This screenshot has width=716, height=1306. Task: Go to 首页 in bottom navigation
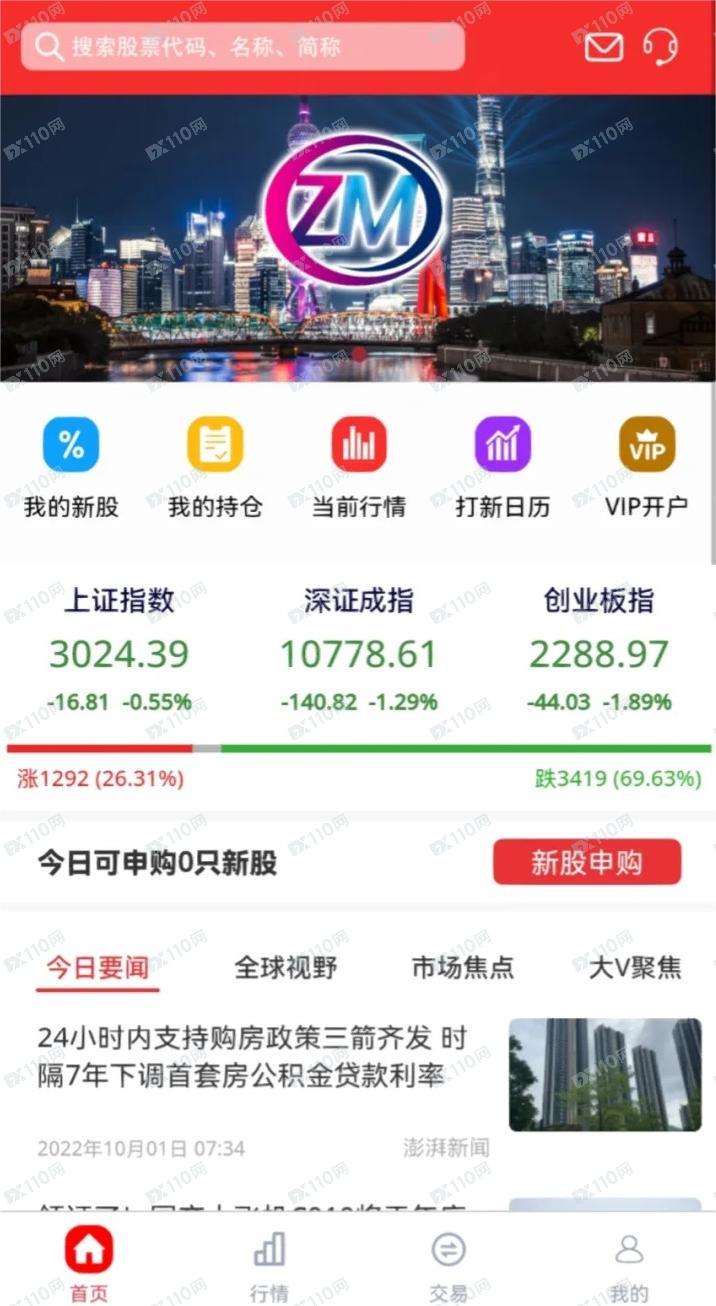click(89, 1262)
